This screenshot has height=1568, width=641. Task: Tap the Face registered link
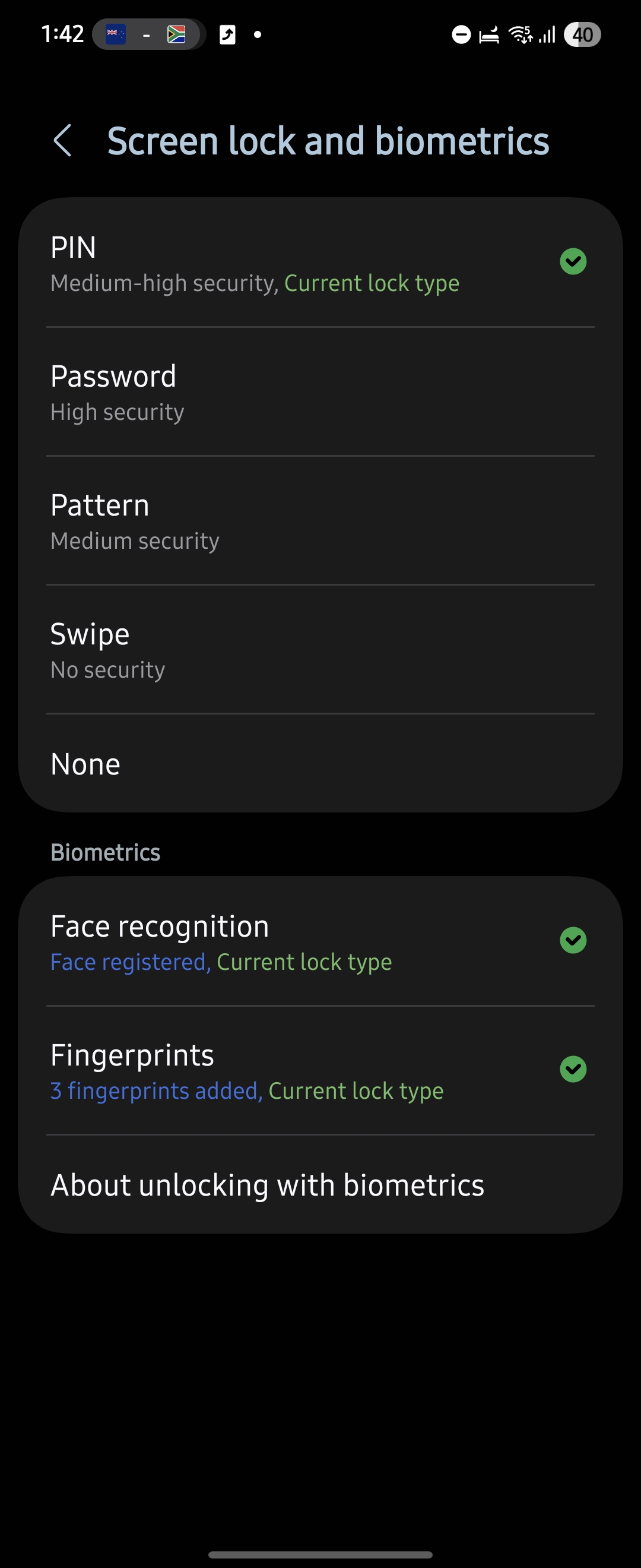[128, 962]
